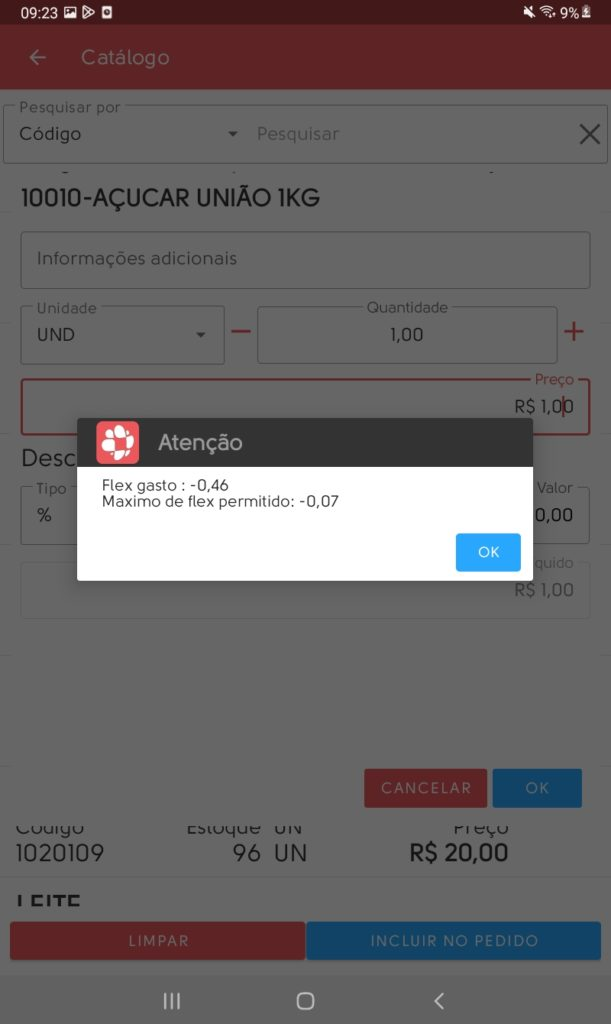Decrease quantity with the minus button
This screenshot has height=1024, width=611.
241,332
